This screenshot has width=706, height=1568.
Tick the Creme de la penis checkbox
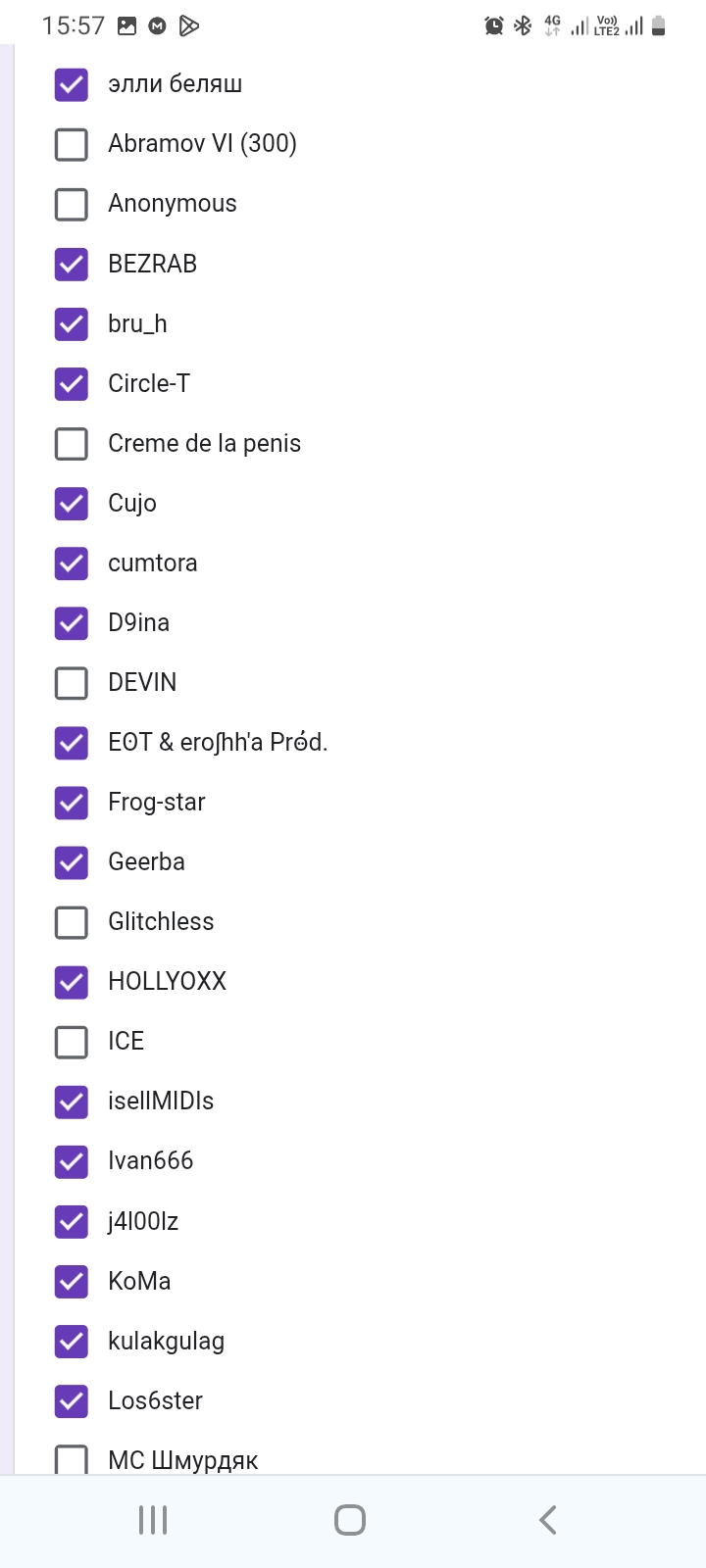pos(72,443)
